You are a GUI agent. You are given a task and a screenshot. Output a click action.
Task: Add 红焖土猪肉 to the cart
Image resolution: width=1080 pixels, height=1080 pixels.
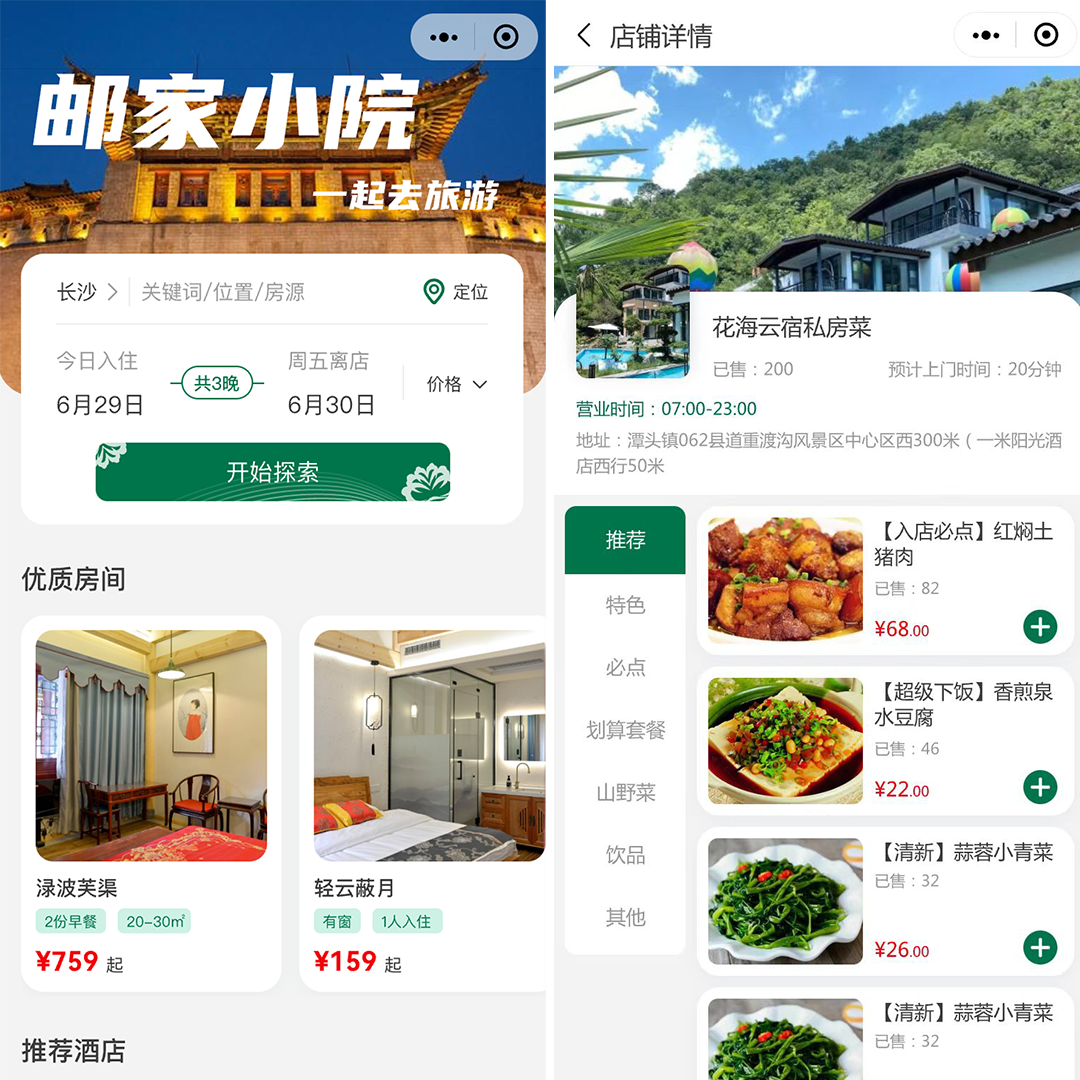pyautogui.click(x=1040, y=627)
